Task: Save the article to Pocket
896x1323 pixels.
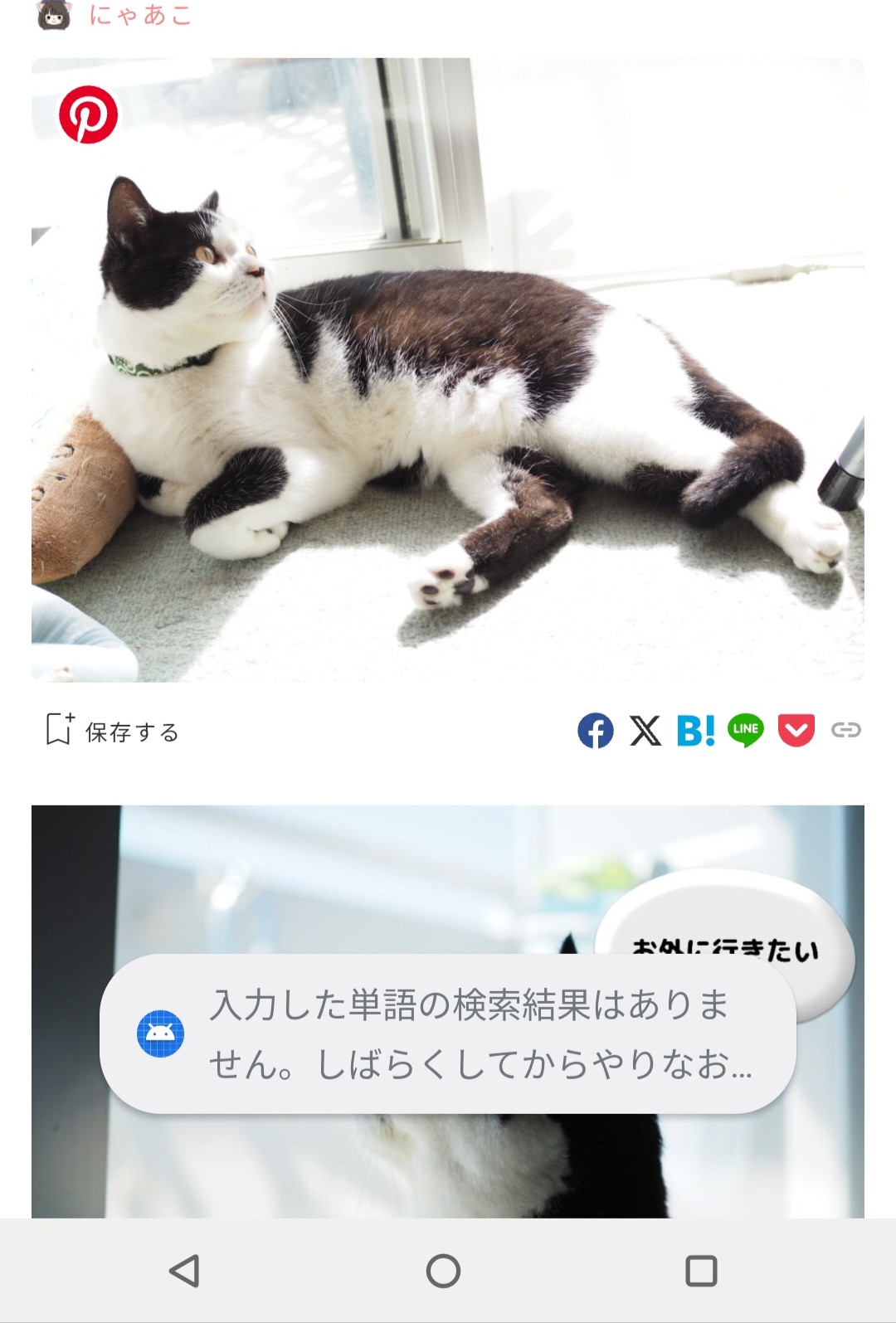Action: (x=796, y=731)
